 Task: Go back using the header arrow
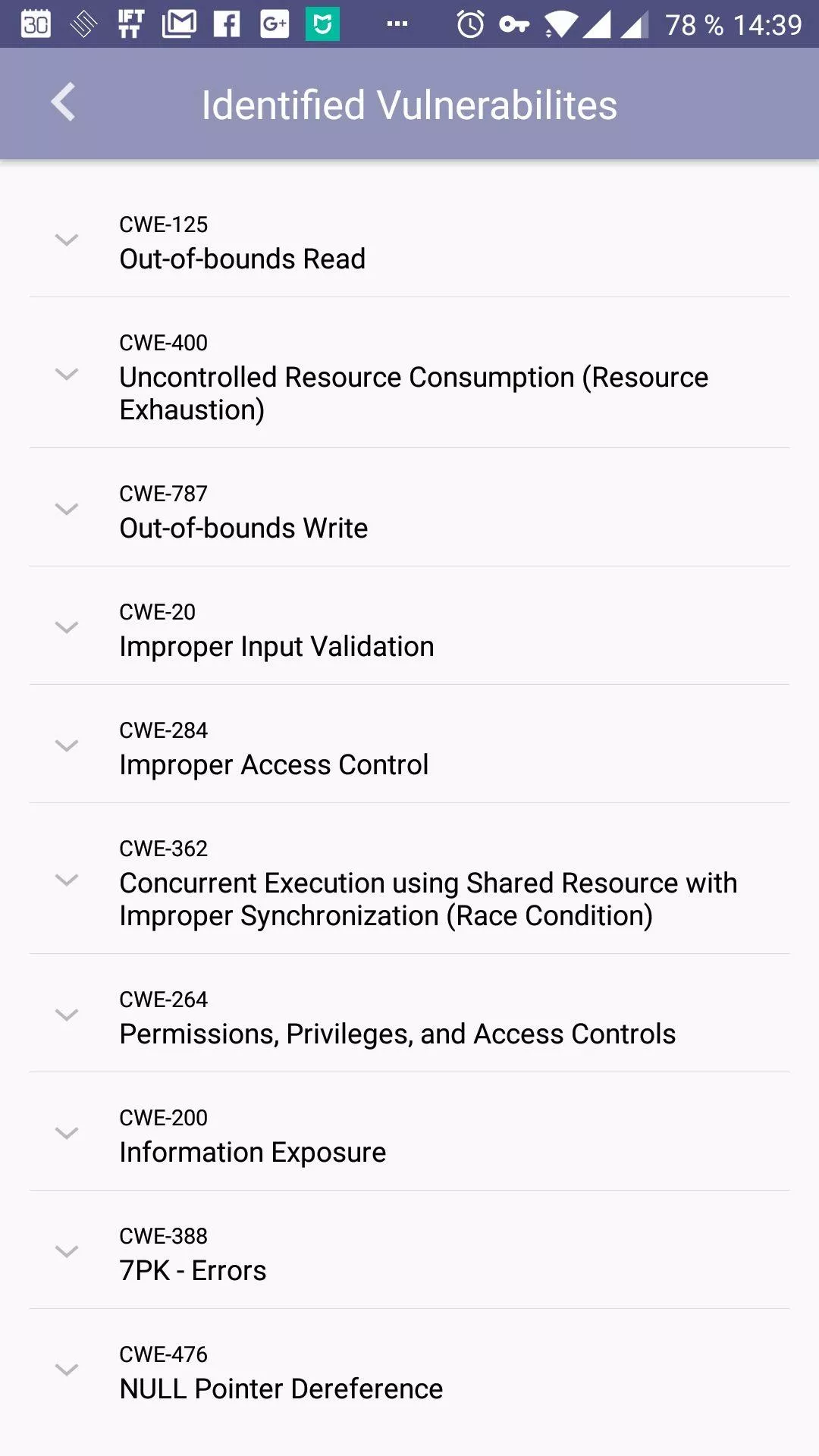pyautogui.click(x=64, y=102)
